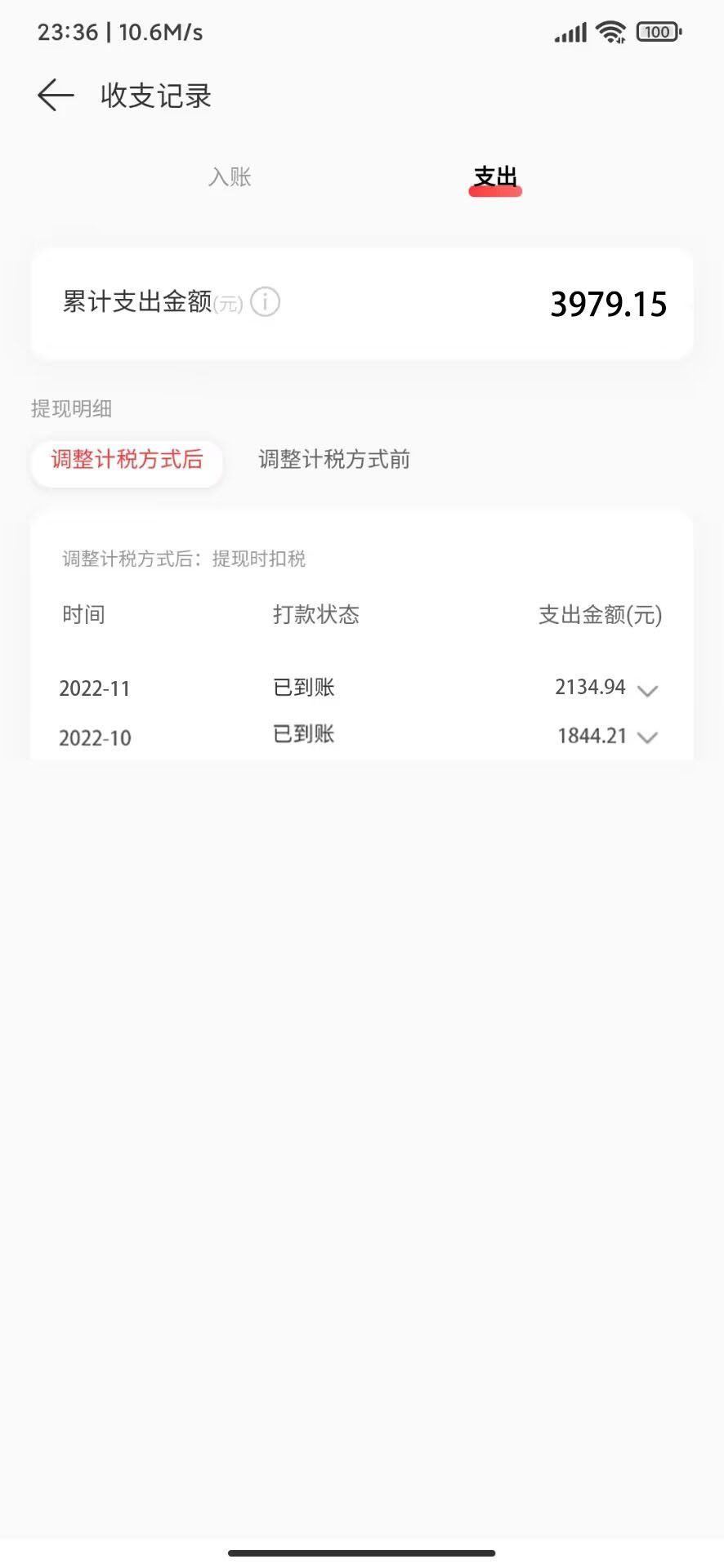This screenshot has width=724, height=1568.
Task: Tap the 提现明细 section label
Action: coord(72,408)
